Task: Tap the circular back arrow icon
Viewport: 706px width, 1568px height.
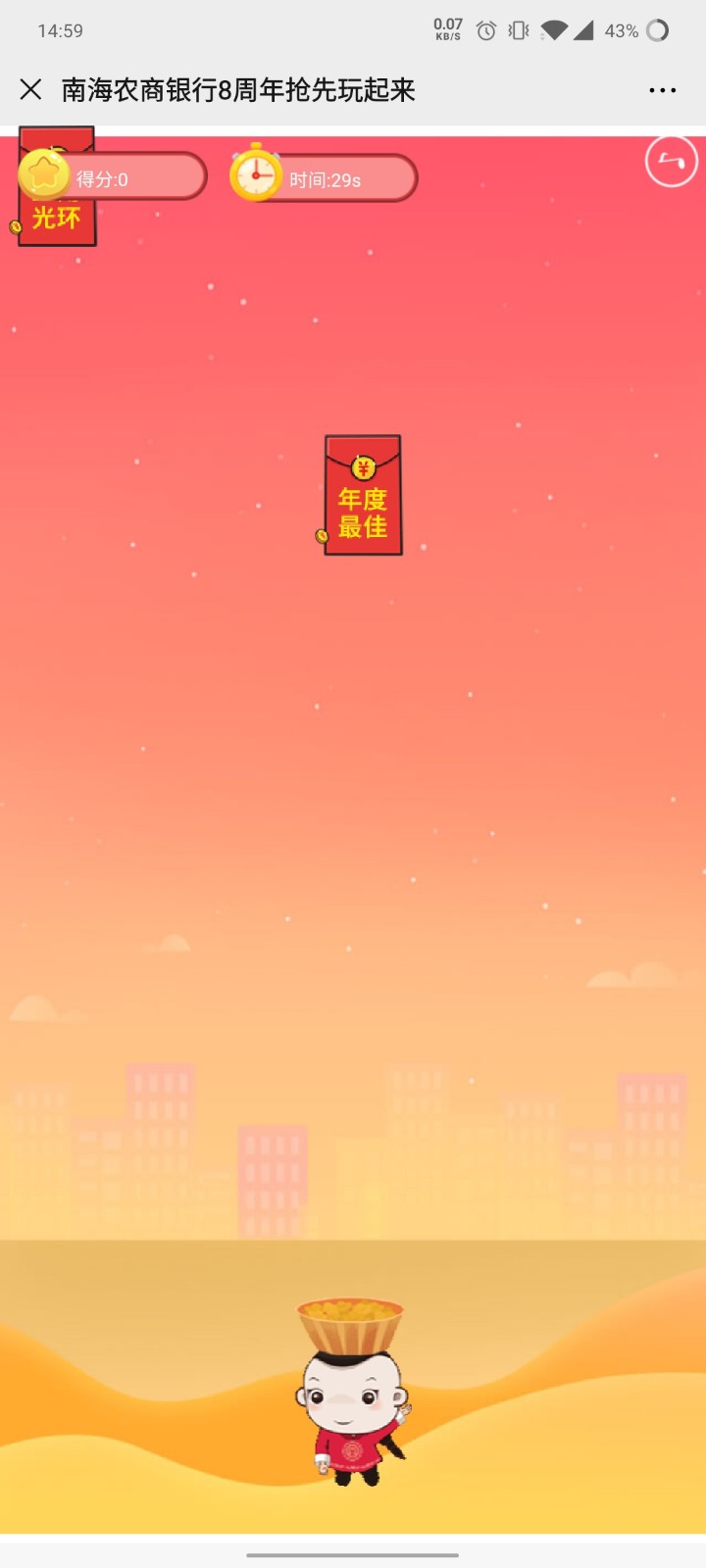Action: tap(672, 161)
